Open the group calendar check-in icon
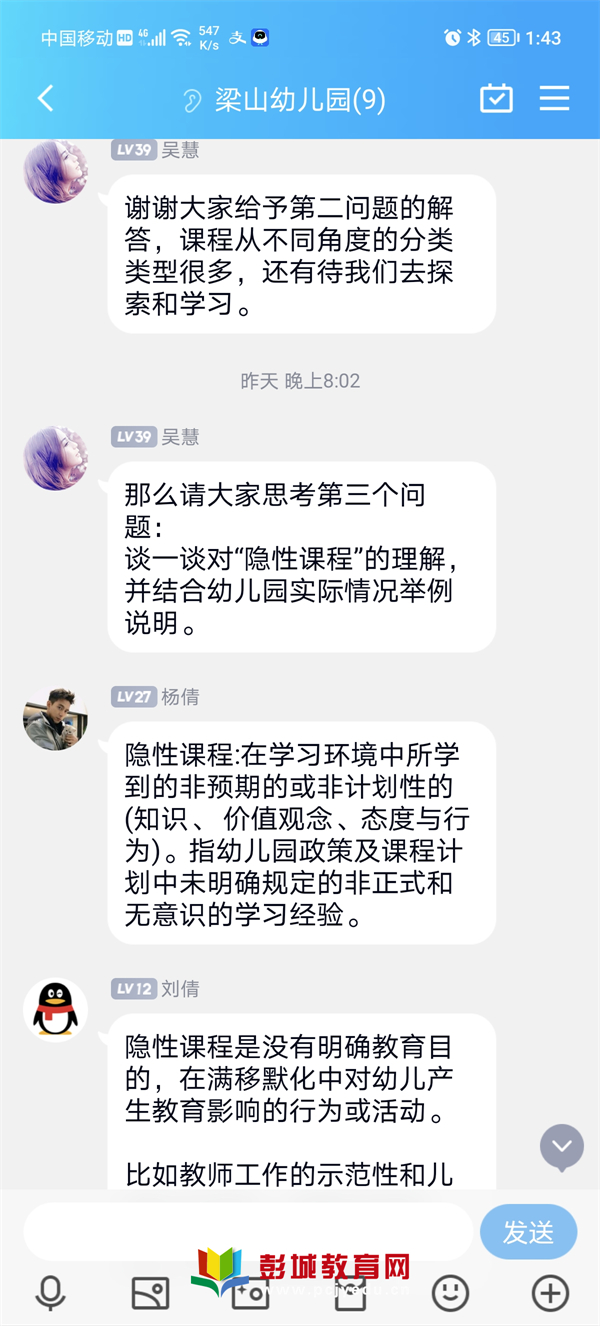The image size is (600, 1326). point(496,98)
